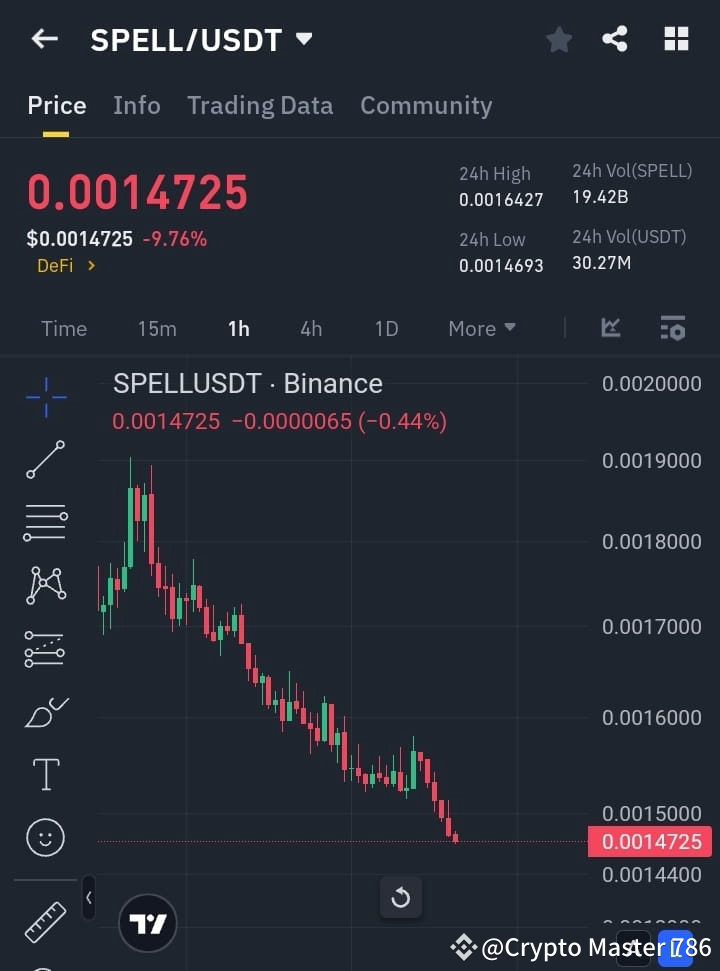
Task: Share the SPELL/USDT chart
Action: click(615, 39)
